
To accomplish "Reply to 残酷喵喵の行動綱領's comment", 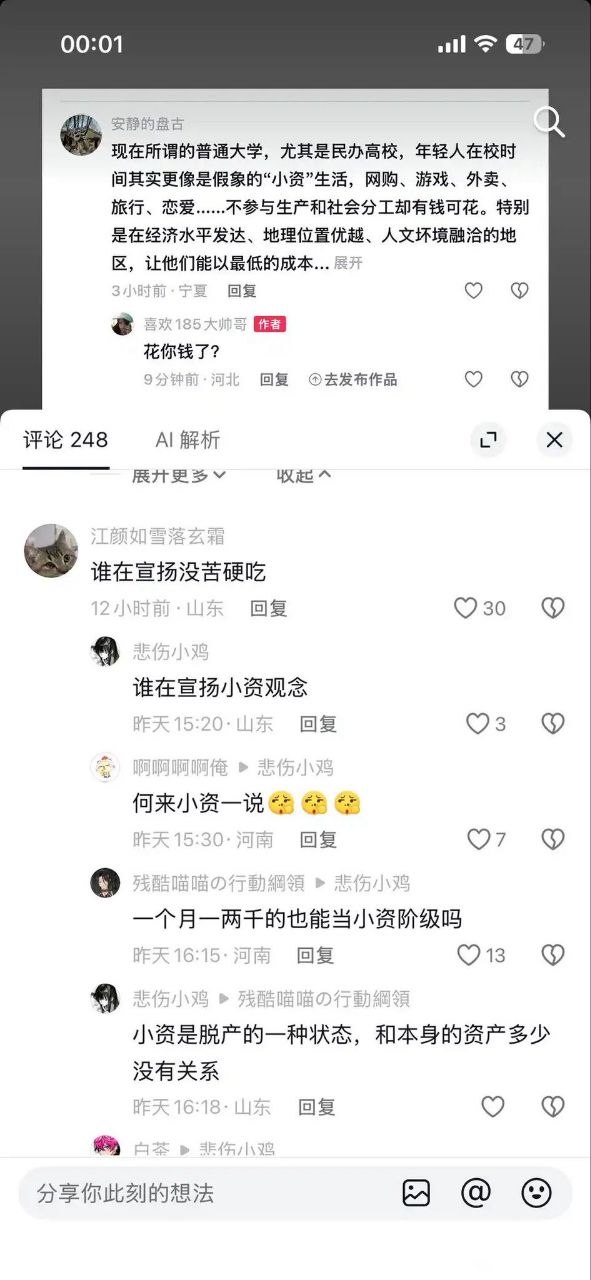I will coord(316,955).
